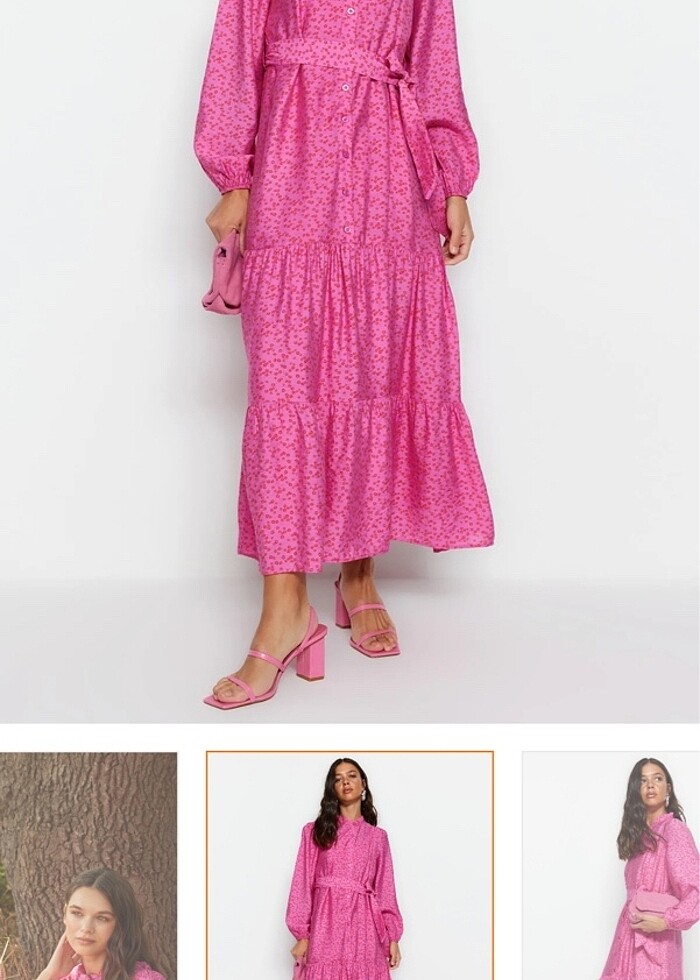Select the thumbnail with the tree background
This screenshot has height=980, width=700.
88,866
